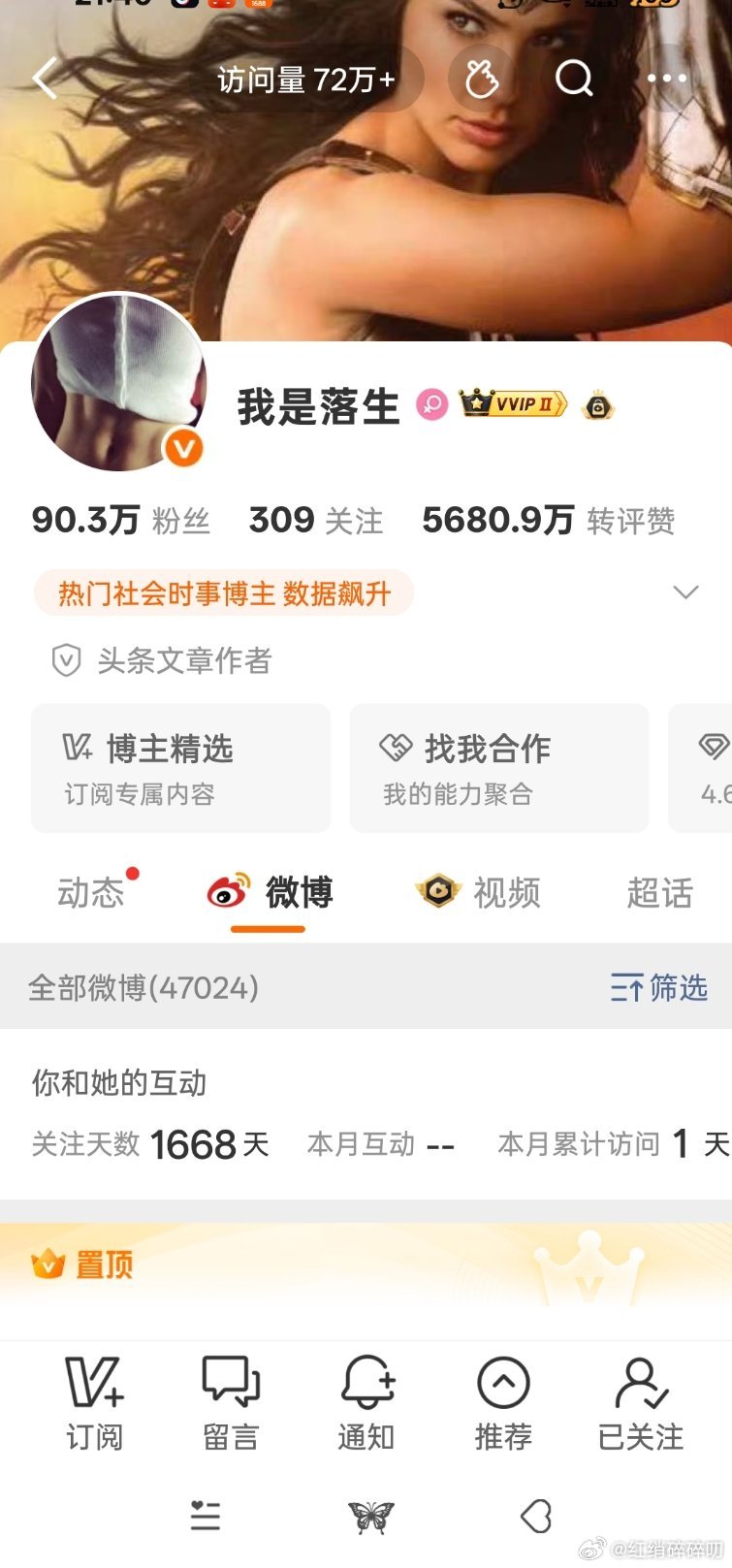Viewport: 732px width, 1568px height.
Task: Click the back arrow to leave profile
Action: click(x=46, y=79)
